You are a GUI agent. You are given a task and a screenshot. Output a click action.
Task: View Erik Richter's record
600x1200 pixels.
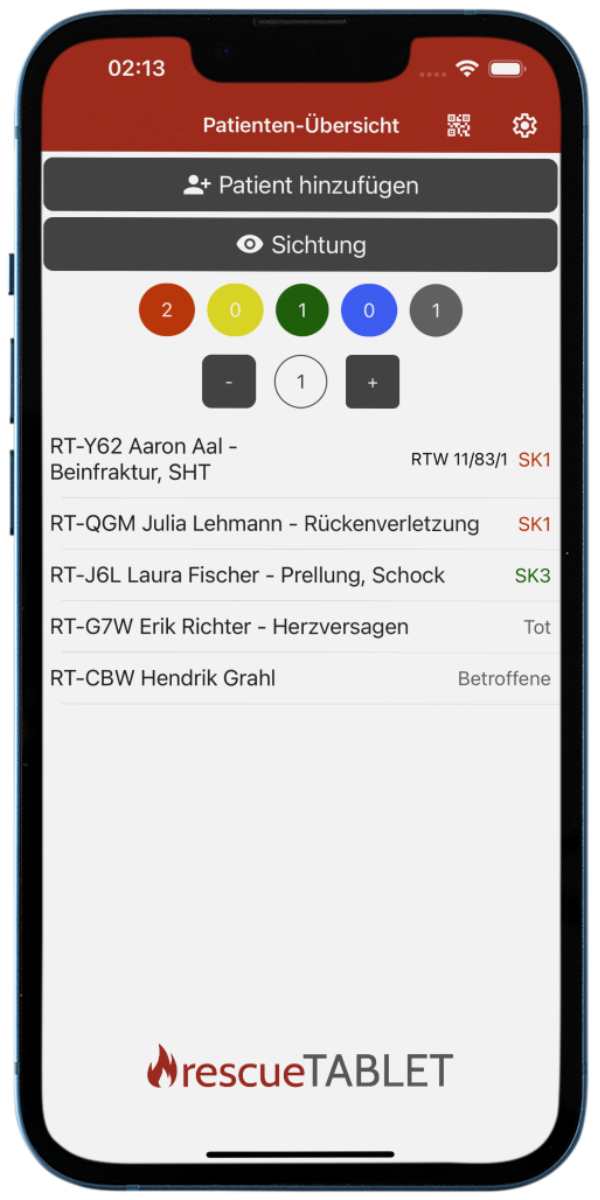300,628
